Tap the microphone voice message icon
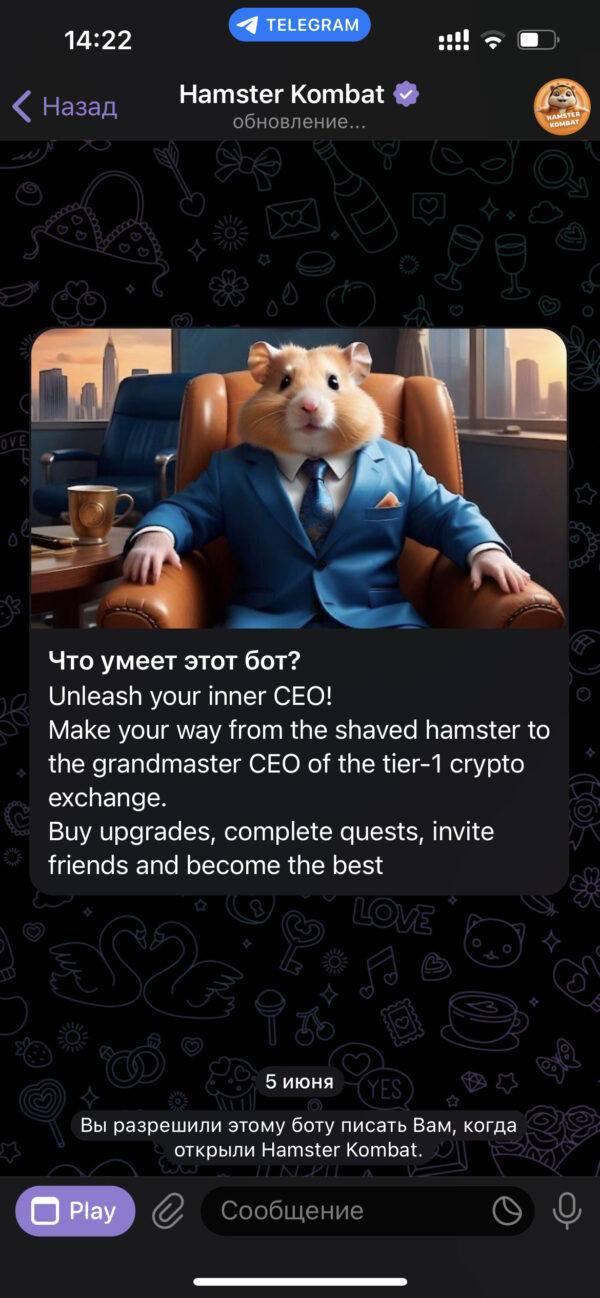 click(x=567, y=1211)
